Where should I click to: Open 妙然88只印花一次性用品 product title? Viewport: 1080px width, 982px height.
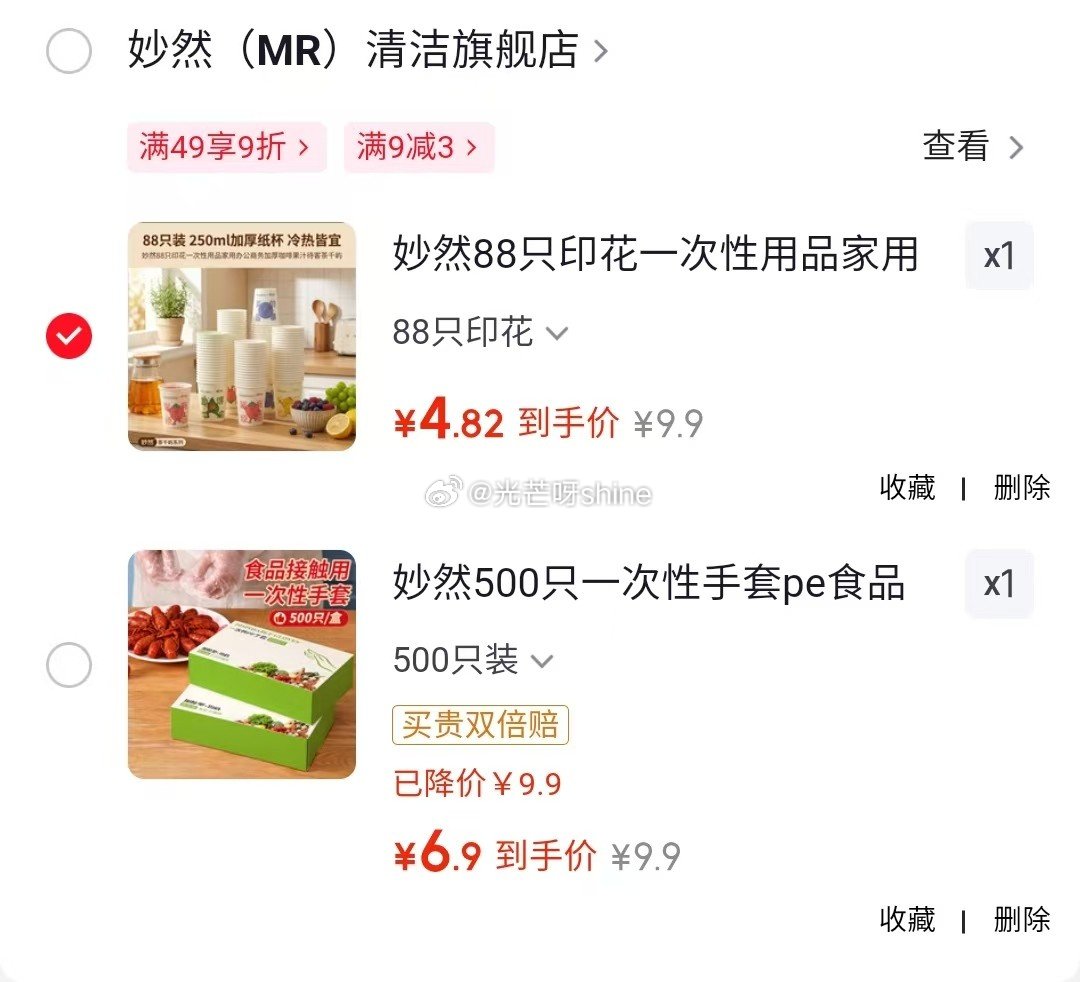pyautogui.click(x=655, y=254)
